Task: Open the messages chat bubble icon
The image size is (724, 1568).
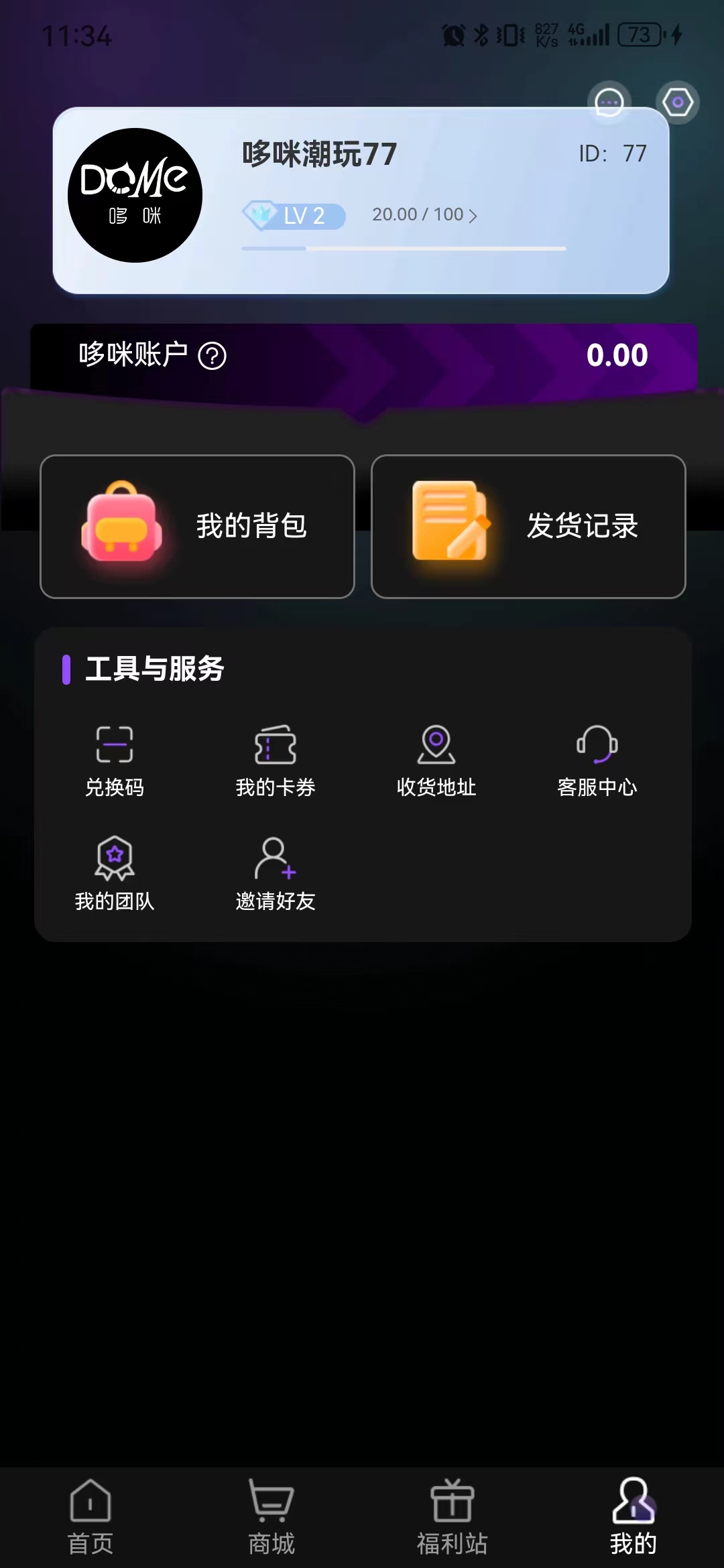Action: (x=609, y=103)
